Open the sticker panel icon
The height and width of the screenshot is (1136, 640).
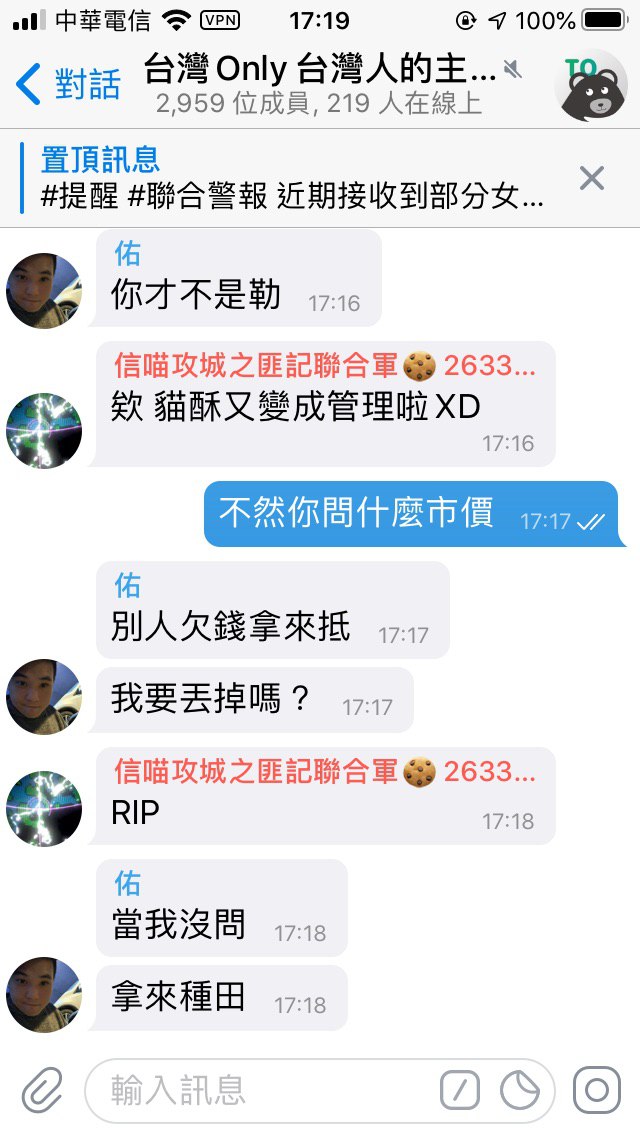coord(520,1090)
